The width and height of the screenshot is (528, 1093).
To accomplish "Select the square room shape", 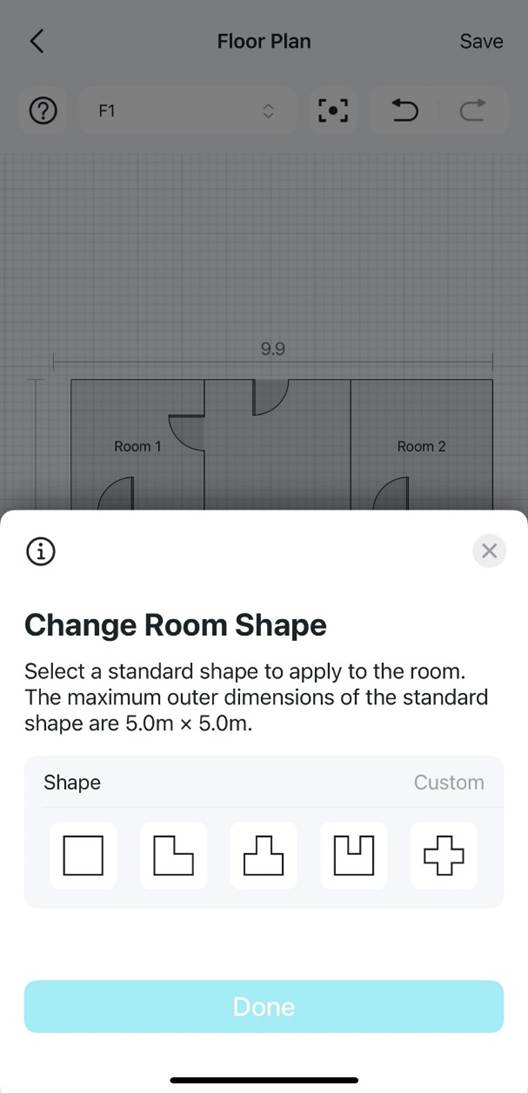I will click(x=83, y=855).
